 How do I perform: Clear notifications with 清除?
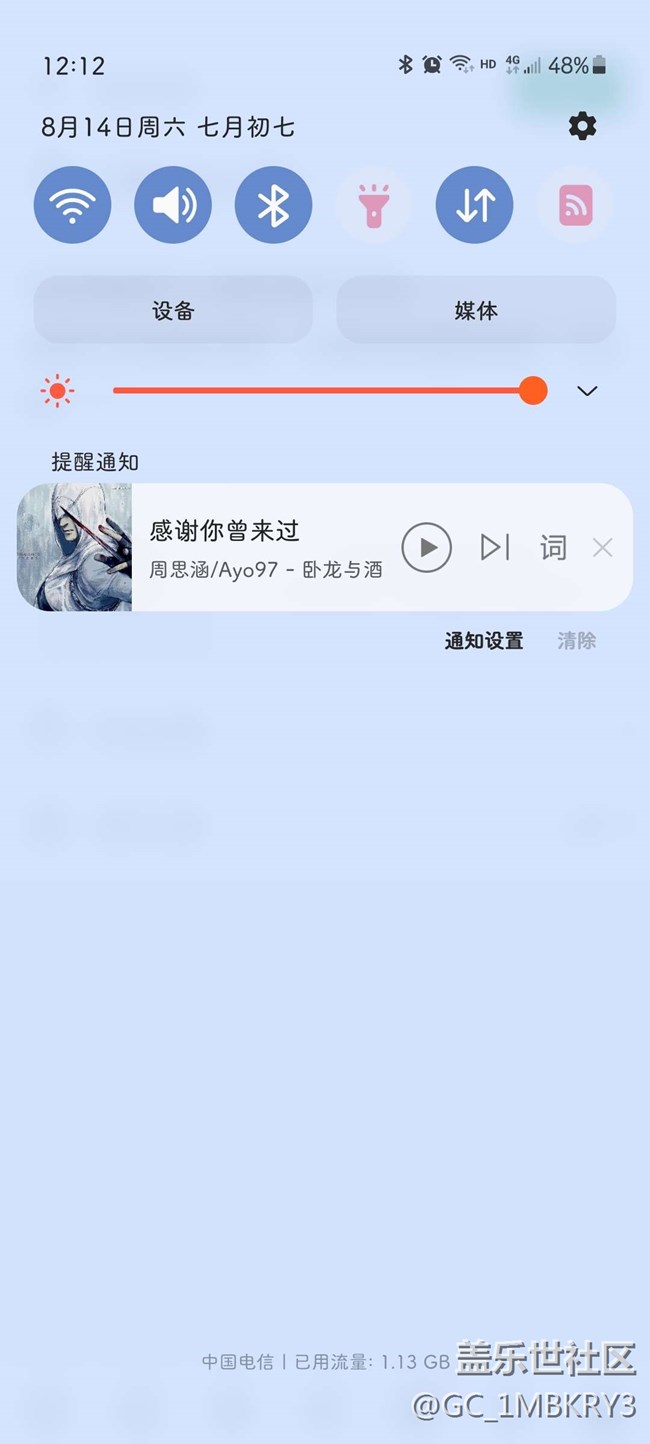[x=576, y=641]
